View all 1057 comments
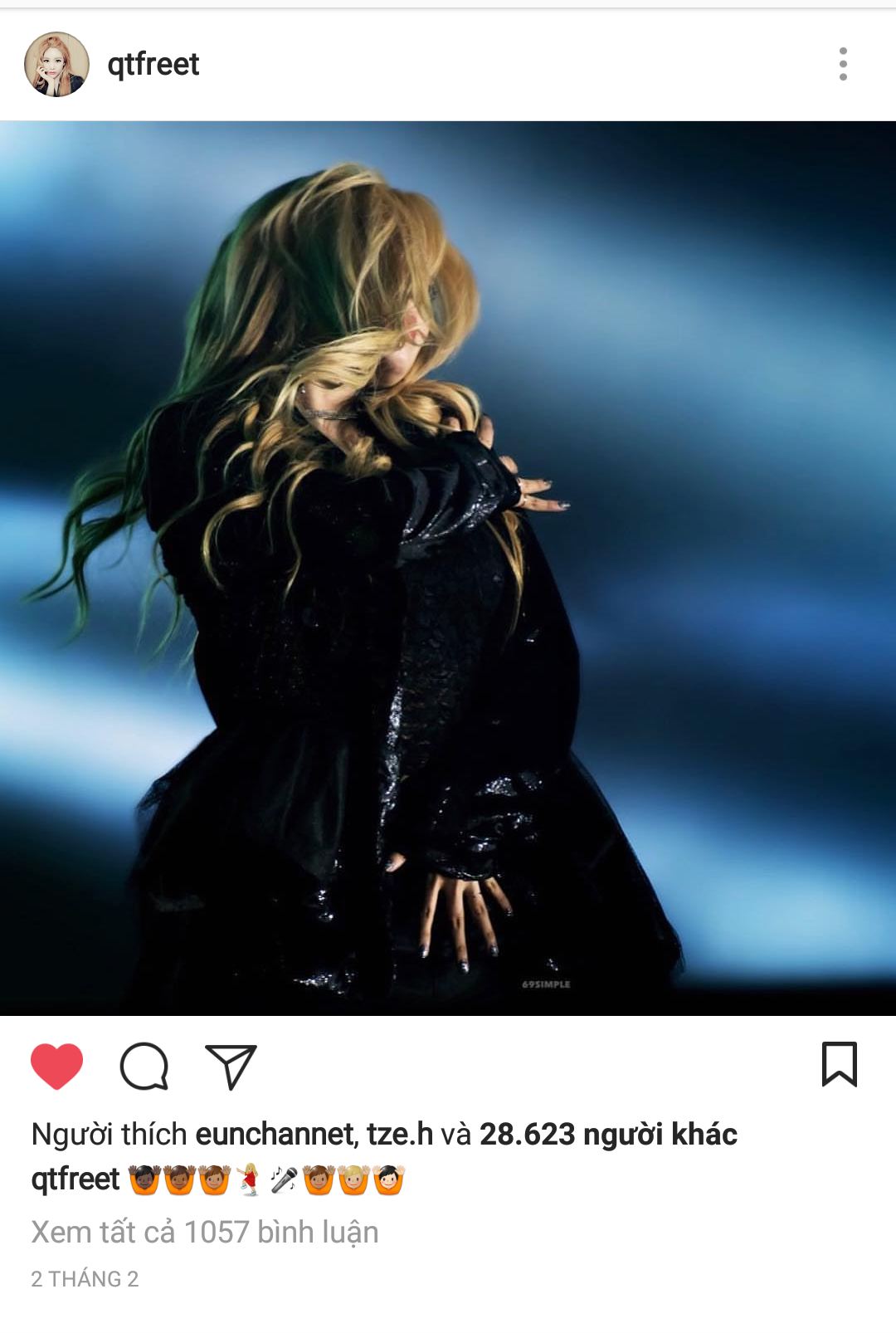 (x=205, y=1233)
